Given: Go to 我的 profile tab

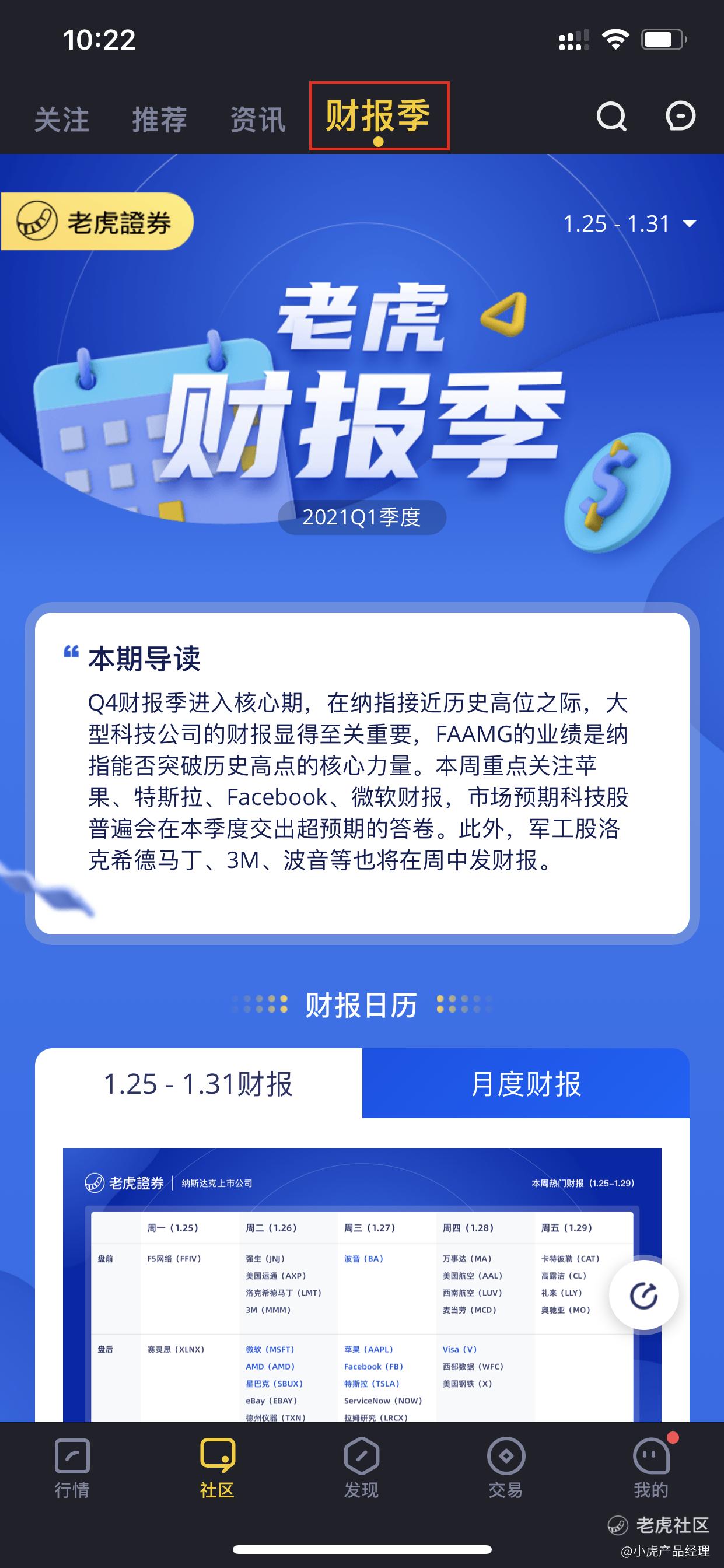Looking at the screenshot, I should pyautogui.click(x=650, y=1468).
